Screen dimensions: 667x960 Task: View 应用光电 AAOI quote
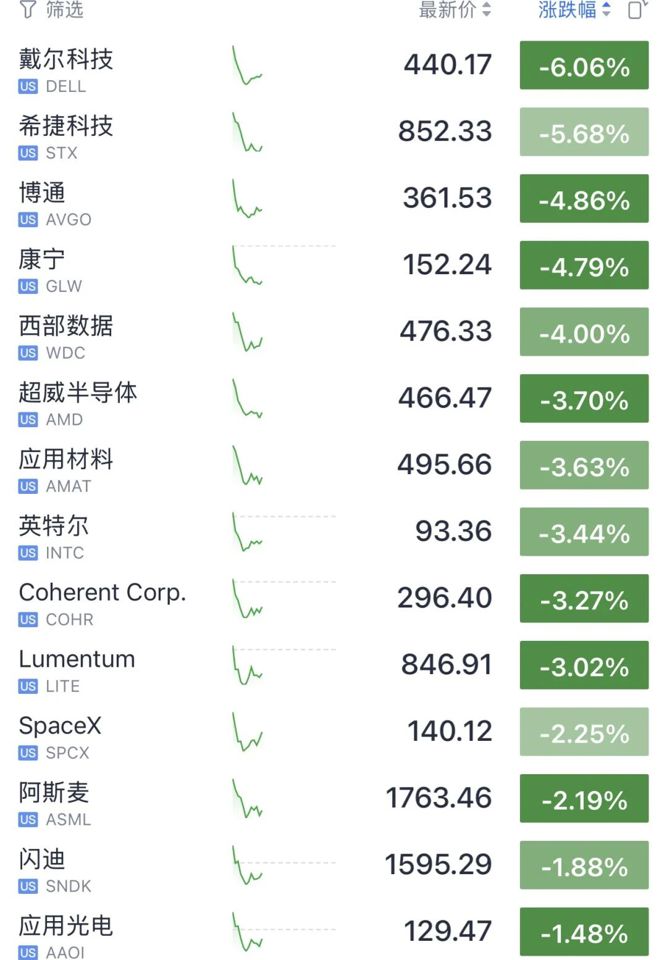click(x=333, y=932)
